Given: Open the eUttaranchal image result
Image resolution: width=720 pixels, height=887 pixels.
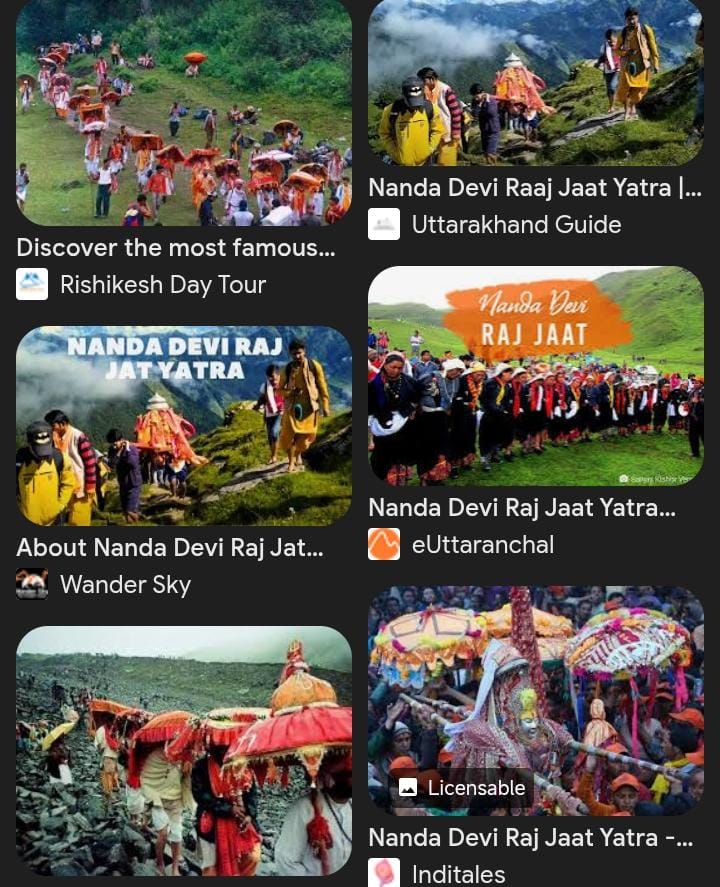Looking at the screenshot, I should (x=535, y=376).
